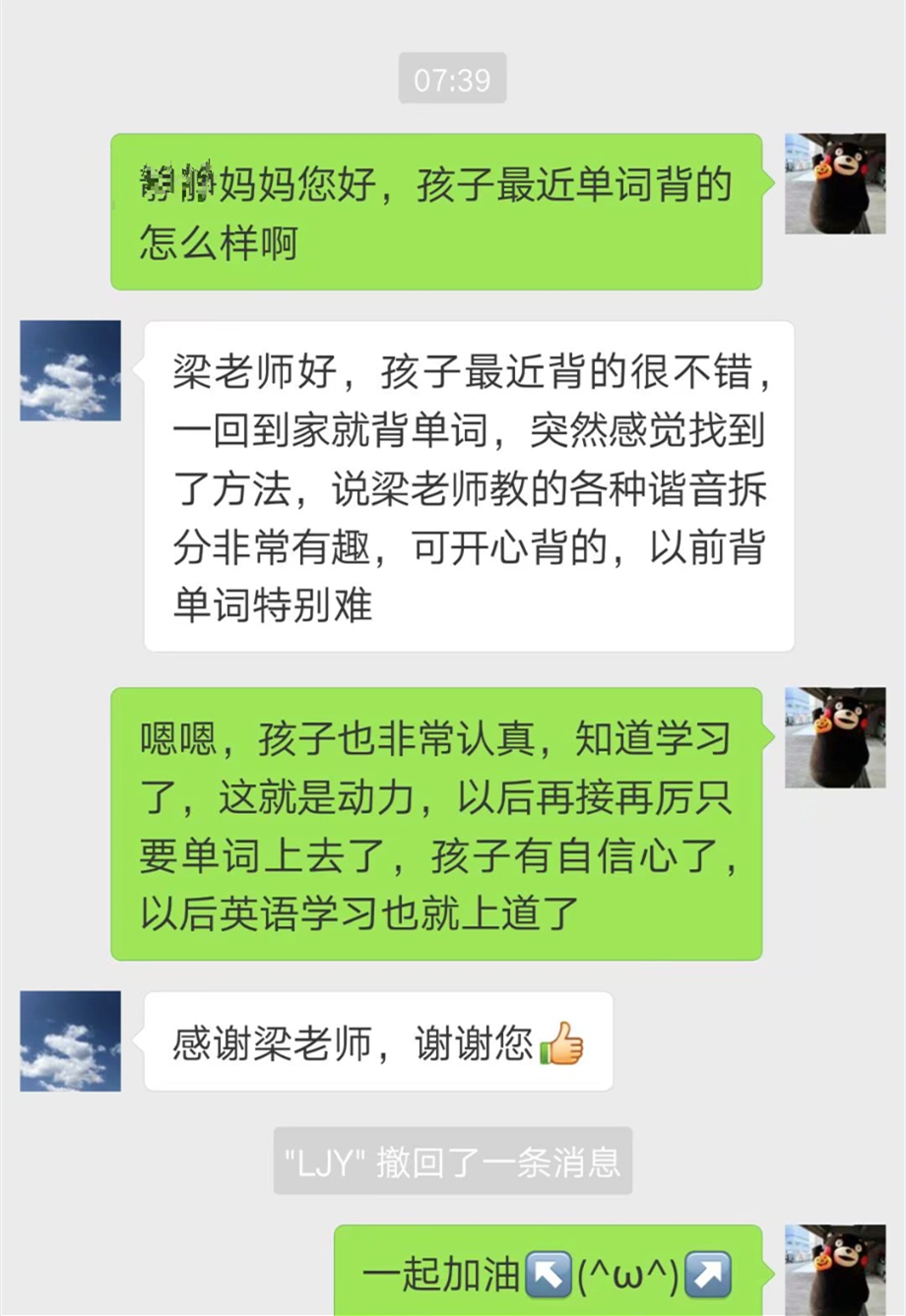Tap the cloud avatar beside 梁老师好 message
Image resolution: width=906 pixels, height=1316 pixels.
[x=71, y=370]
